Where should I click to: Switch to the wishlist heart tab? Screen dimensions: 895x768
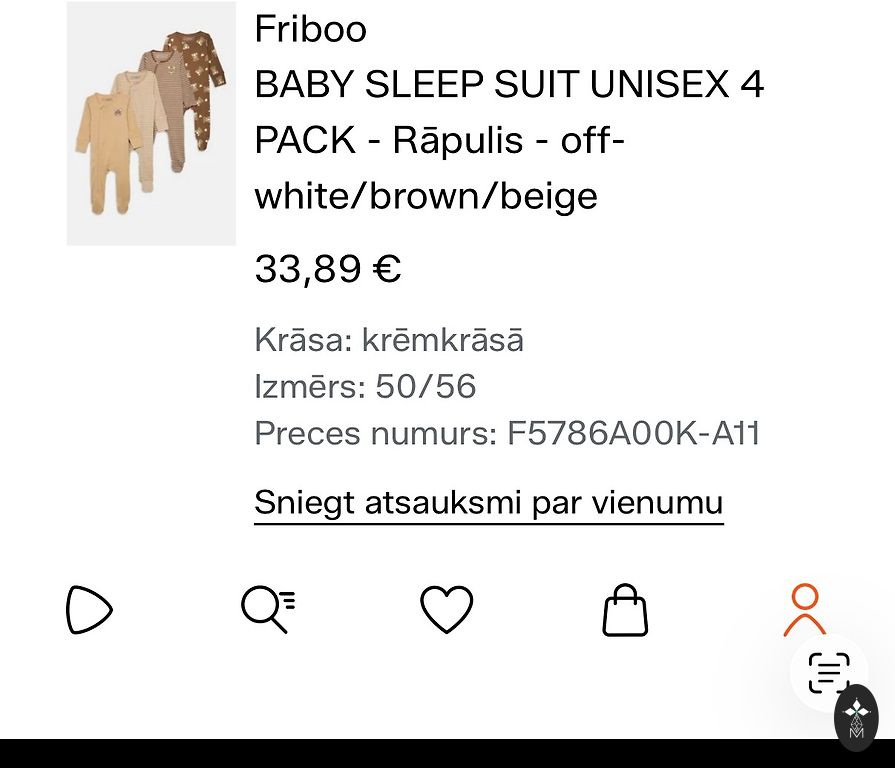click(x=446, y=610)
